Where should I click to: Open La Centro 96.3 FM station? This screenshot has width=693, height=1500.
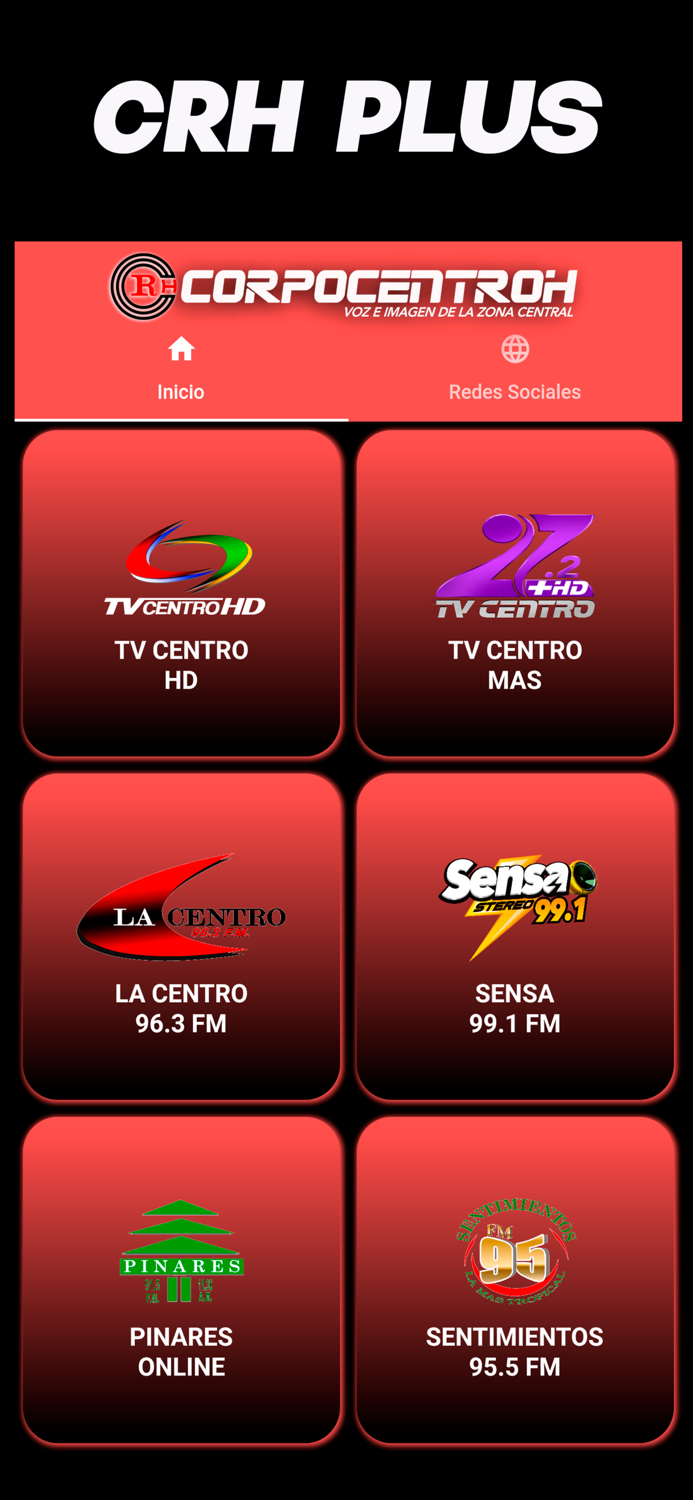click(x=182, y=937)
